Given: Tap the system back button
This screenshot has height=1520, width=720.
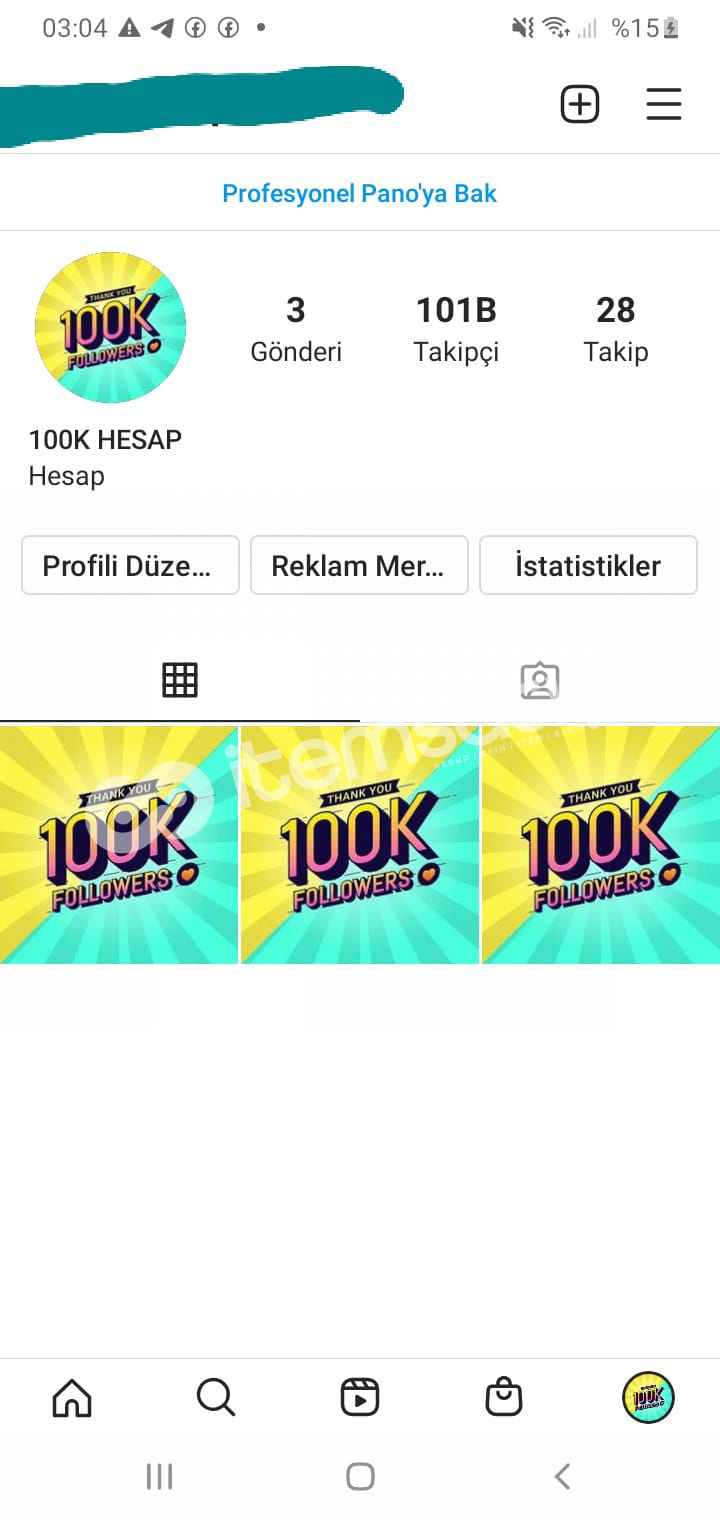Looking at the screenshot, I should (562, 1476).
